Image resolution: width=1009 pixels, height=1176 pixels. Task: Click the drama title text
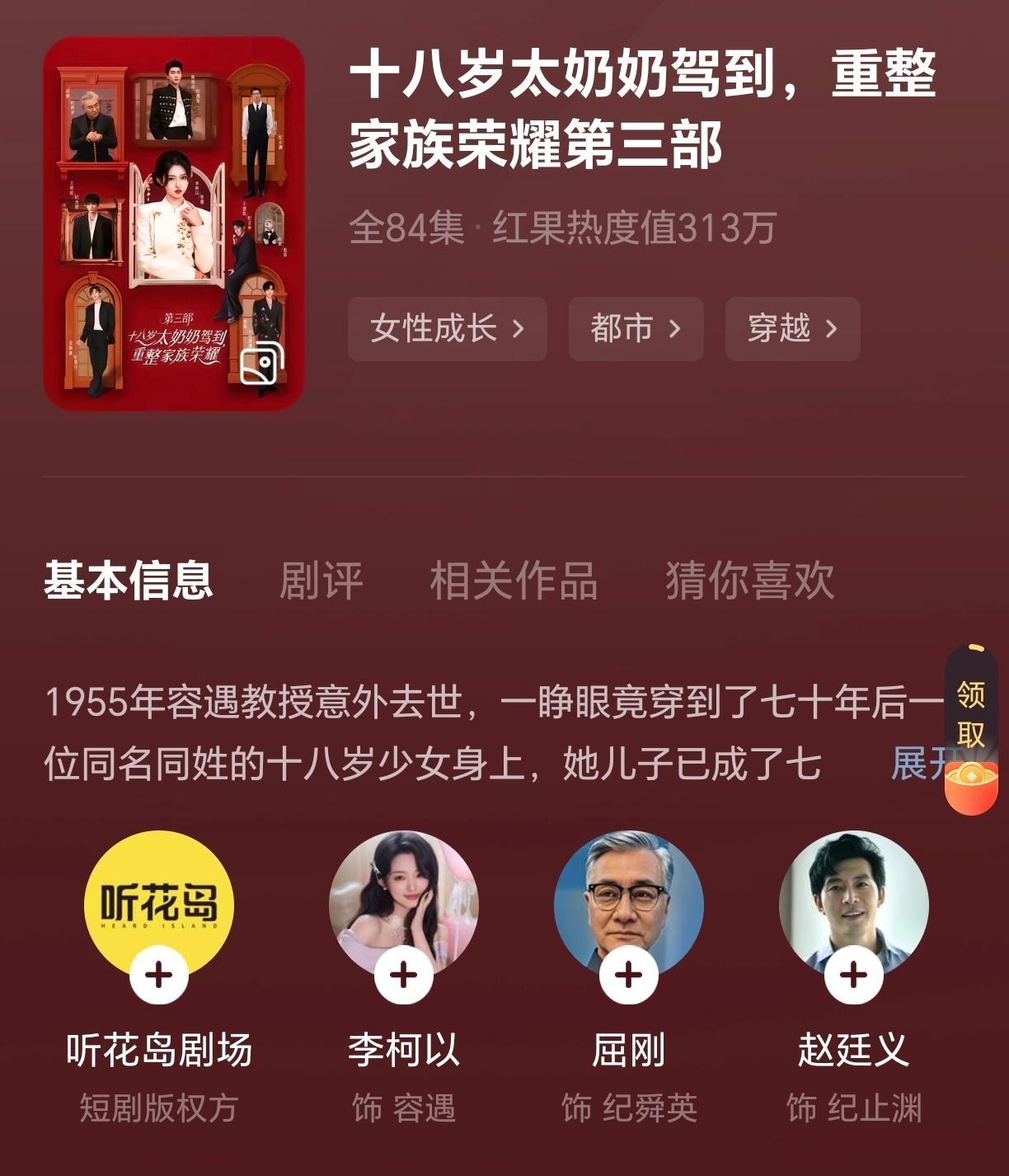[643, 115]
